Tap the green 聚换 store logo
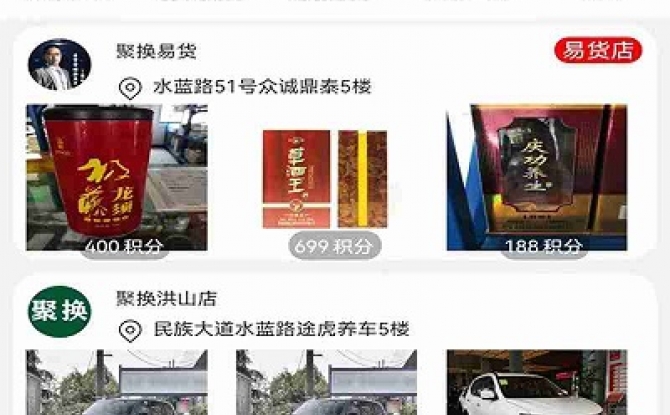Screen dimensions: 670x415 click(x=59, y=311)
